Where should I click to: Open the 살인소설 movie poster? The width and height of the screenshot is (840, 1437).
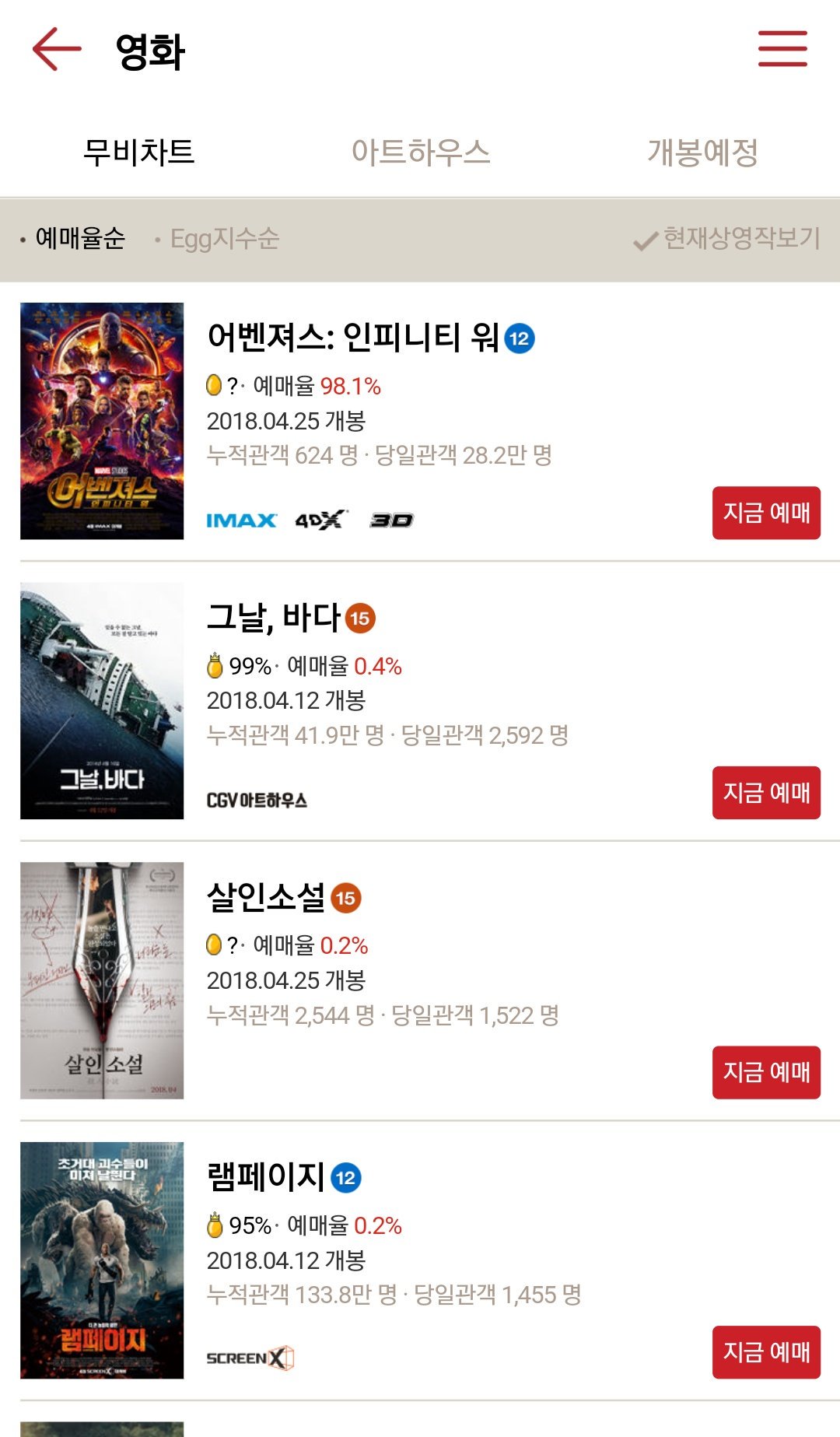click(102, 980)
